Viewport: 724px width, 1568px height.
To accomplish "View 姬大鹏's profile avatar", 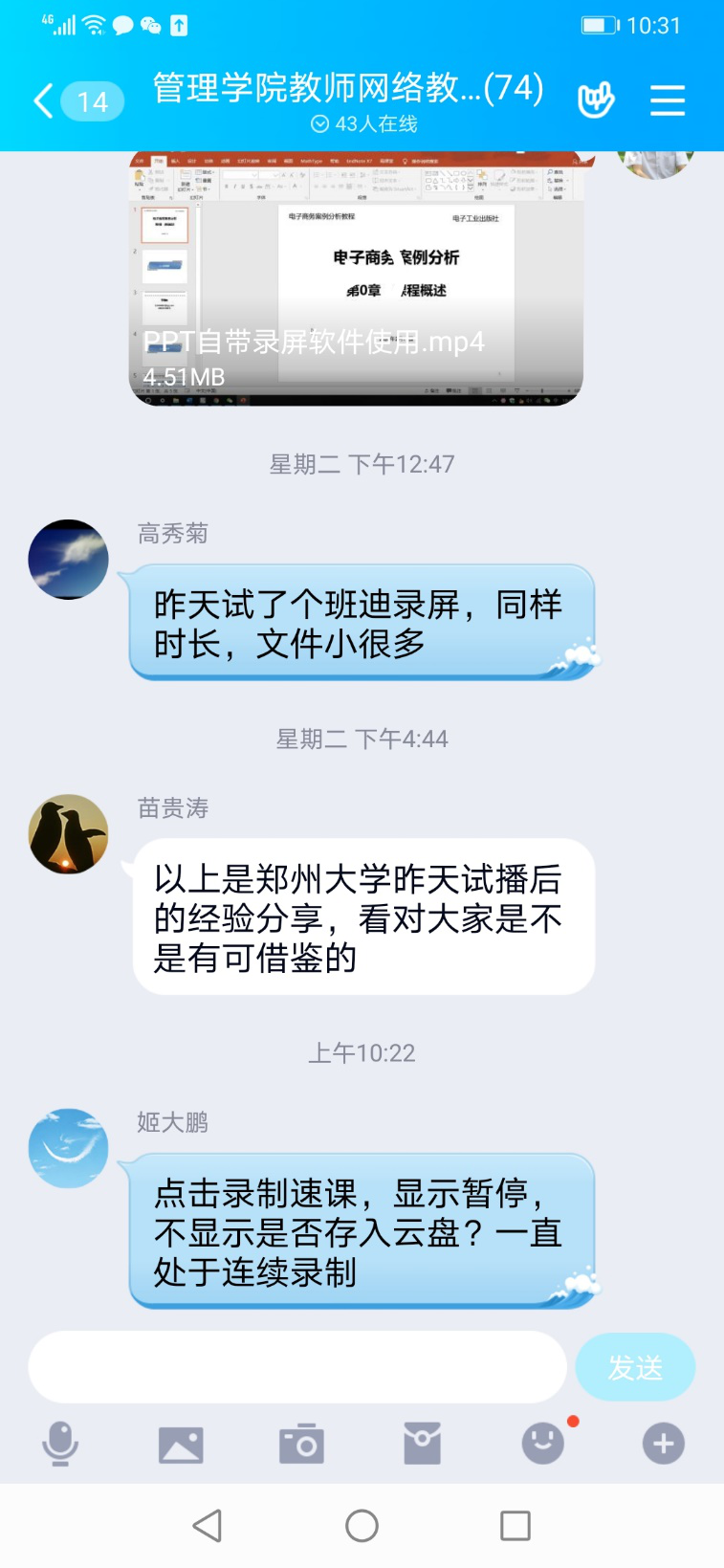I will point(68,1148).
